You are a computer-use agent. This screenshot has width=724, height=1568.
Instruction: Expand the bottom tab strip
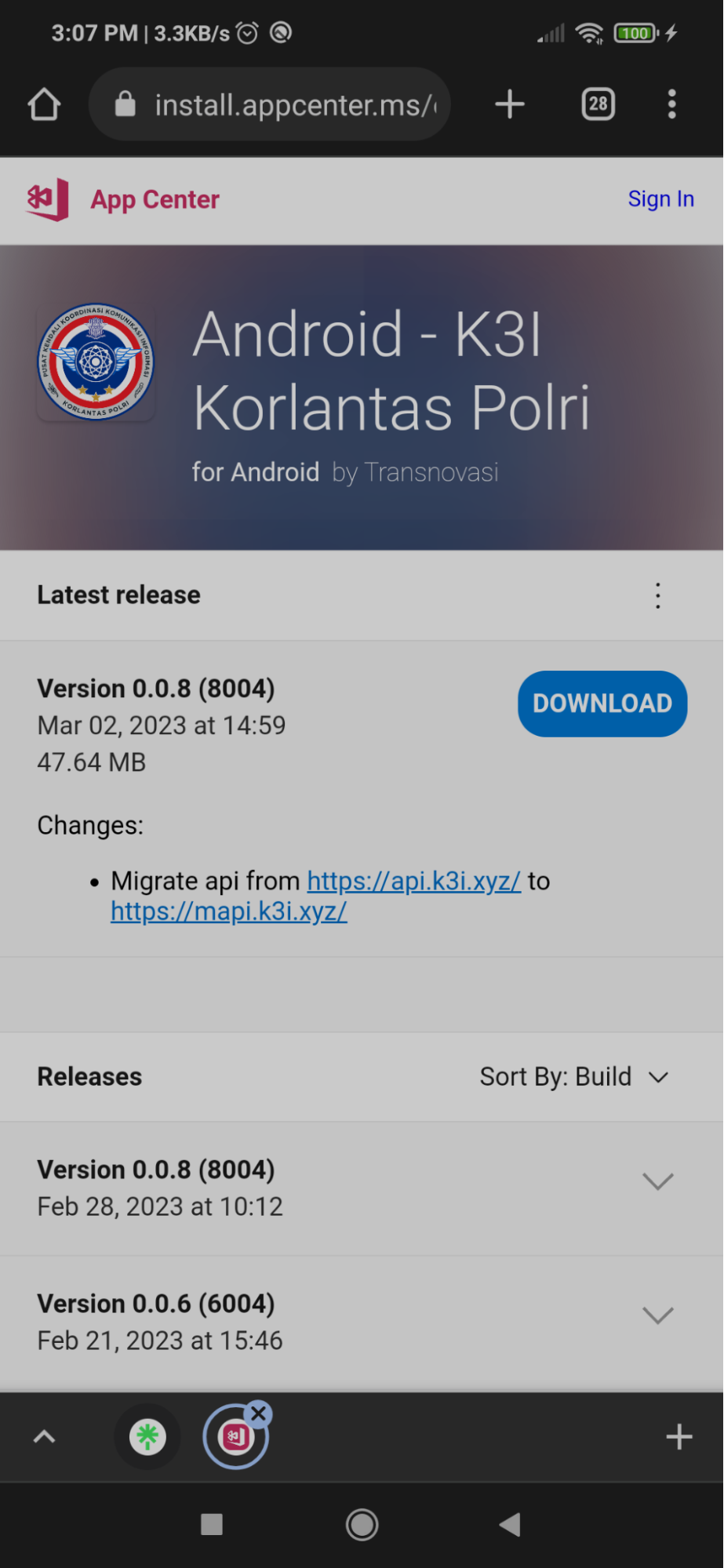click(x=44, y=1437)
